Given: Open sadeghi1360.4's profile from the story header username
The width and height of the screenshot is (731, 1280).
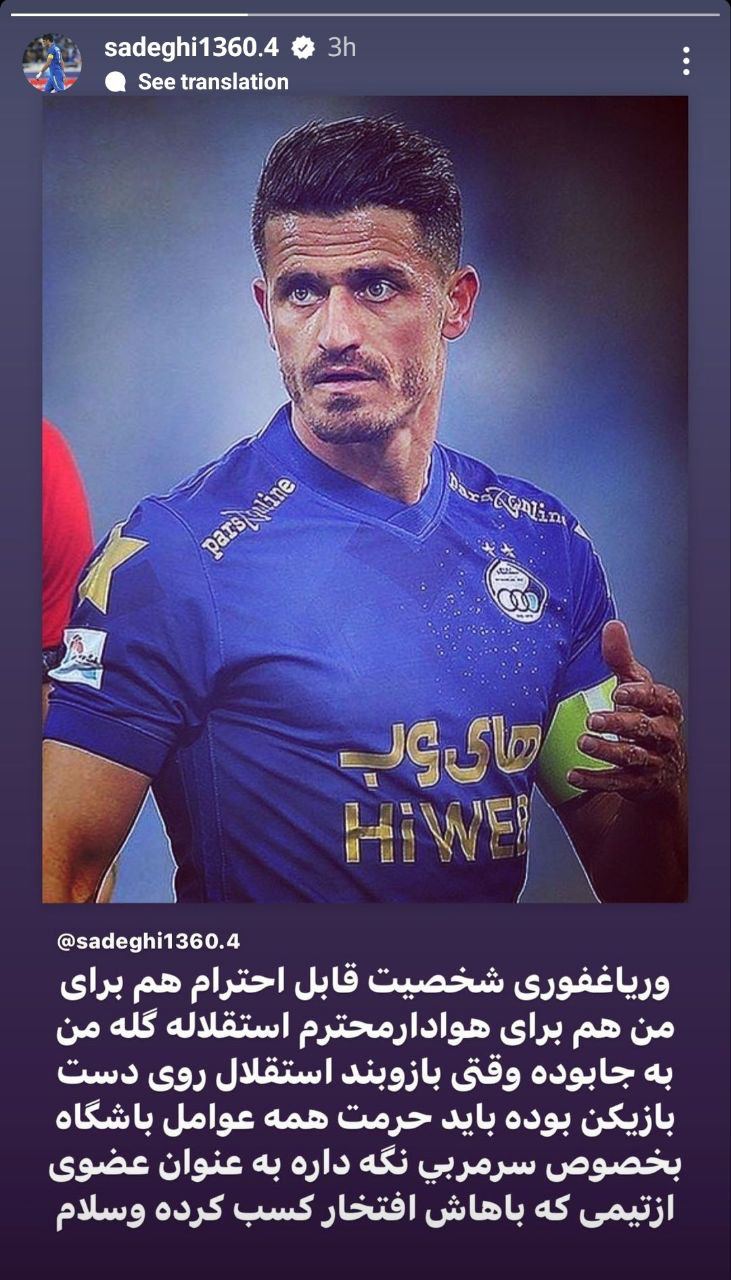Looking at the screenshot, I should pyautogui.click(x=195, y=47).
